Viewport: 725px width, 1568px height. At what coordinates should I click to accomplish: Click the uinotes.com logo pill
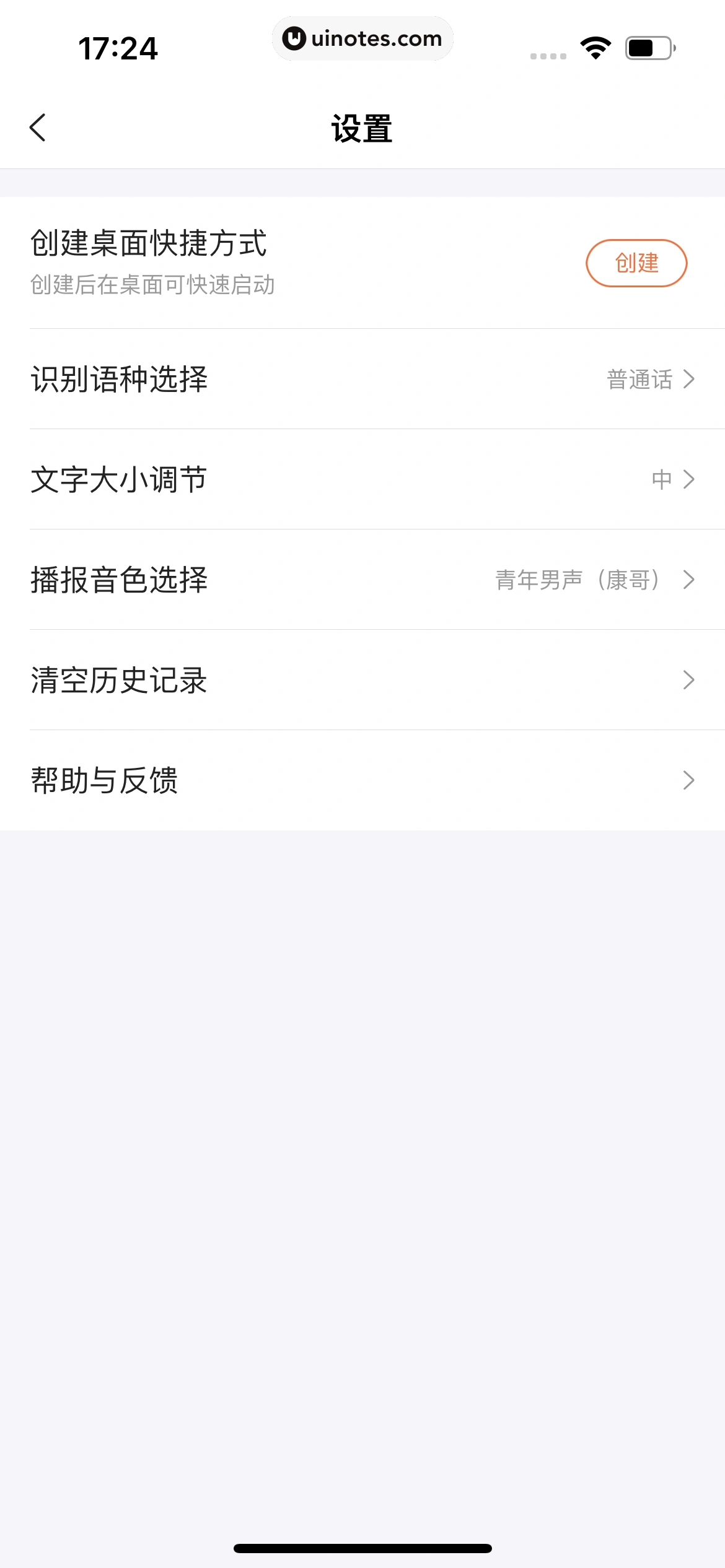362,38
